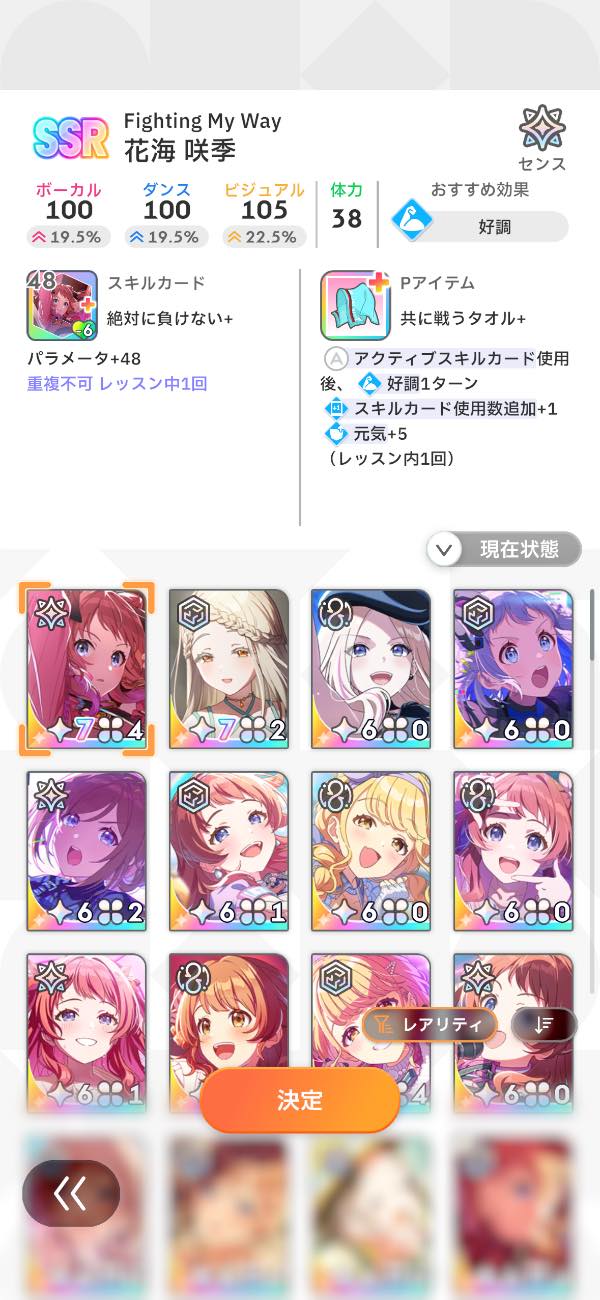Viewport: 600px width, 1300px height.
Task: Select the red-haired idol card with 7 stars
Action: click(87, 669)
